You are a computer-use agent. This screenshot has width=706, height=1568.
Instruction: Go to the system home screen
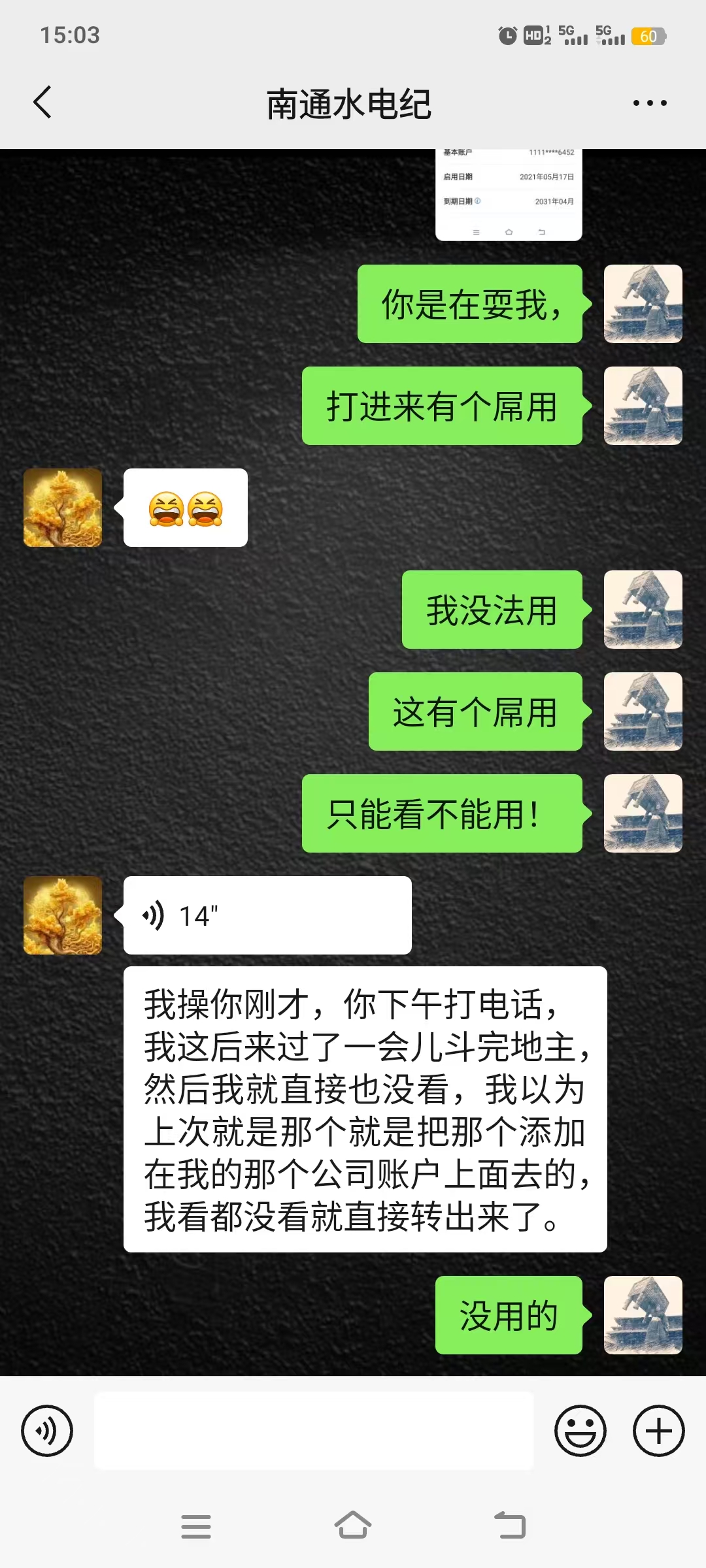(x=353, y=1526)
